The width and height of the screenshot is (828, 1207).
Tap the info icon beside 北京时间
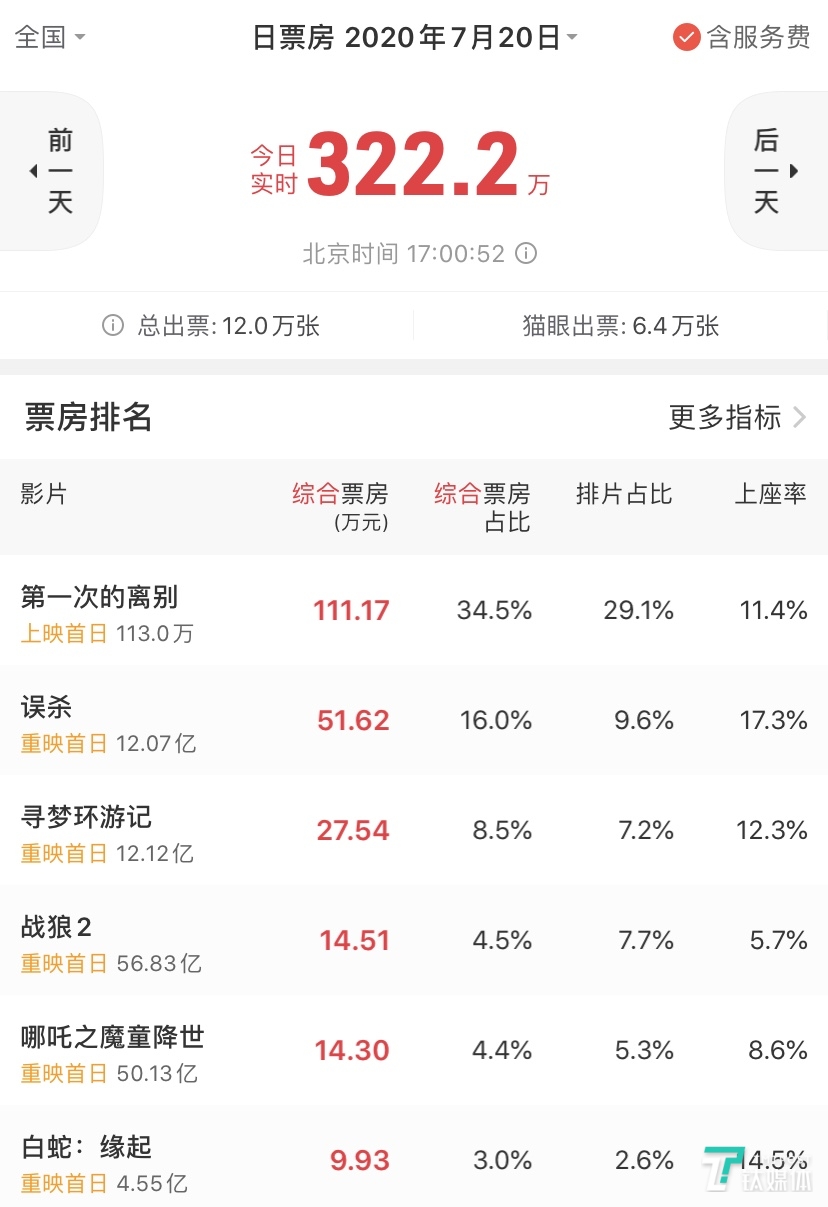526,253
